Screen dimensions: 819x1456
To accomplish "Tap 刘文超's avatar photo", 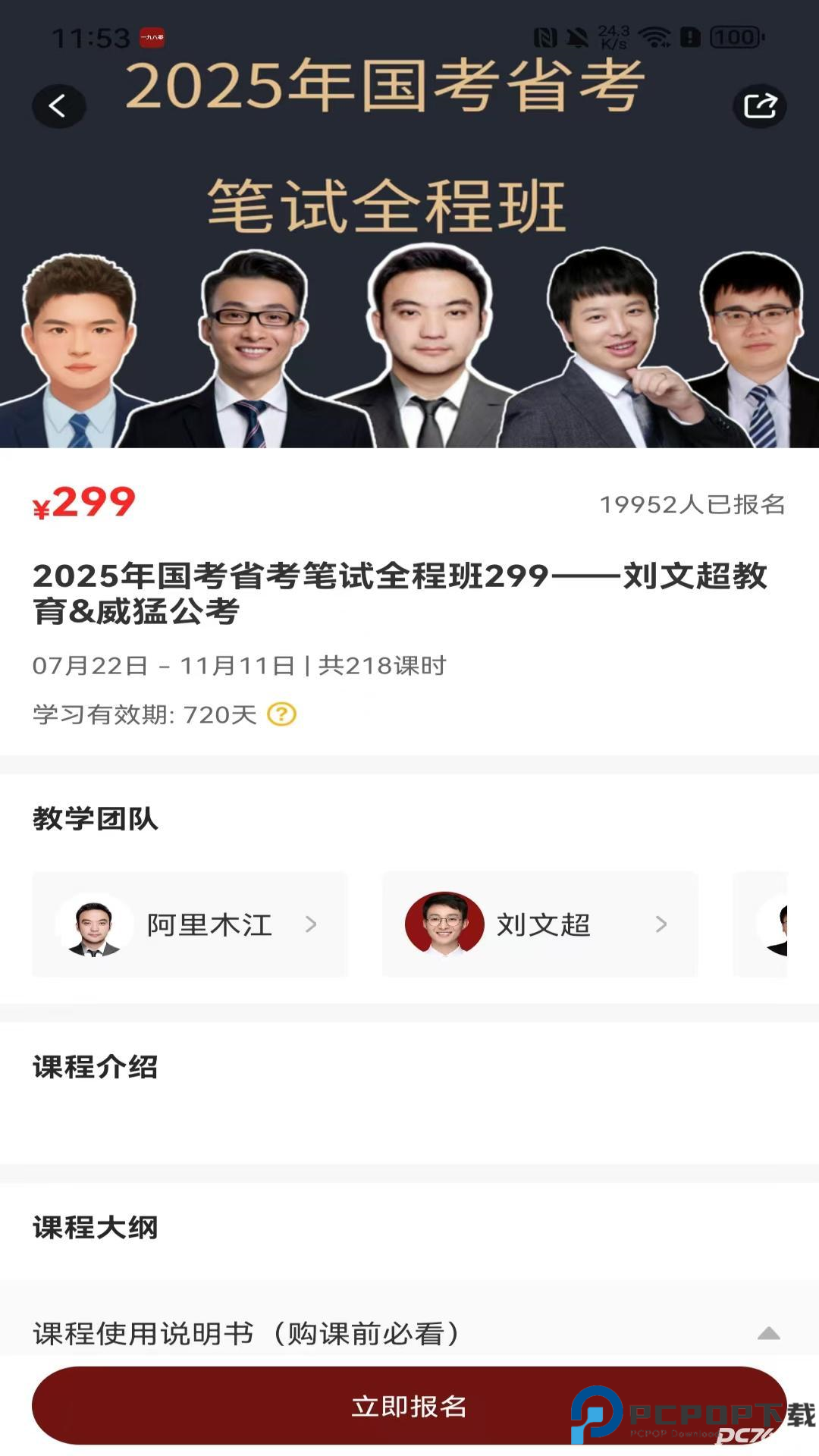I will pyautogui.click(x=446, y=925).
